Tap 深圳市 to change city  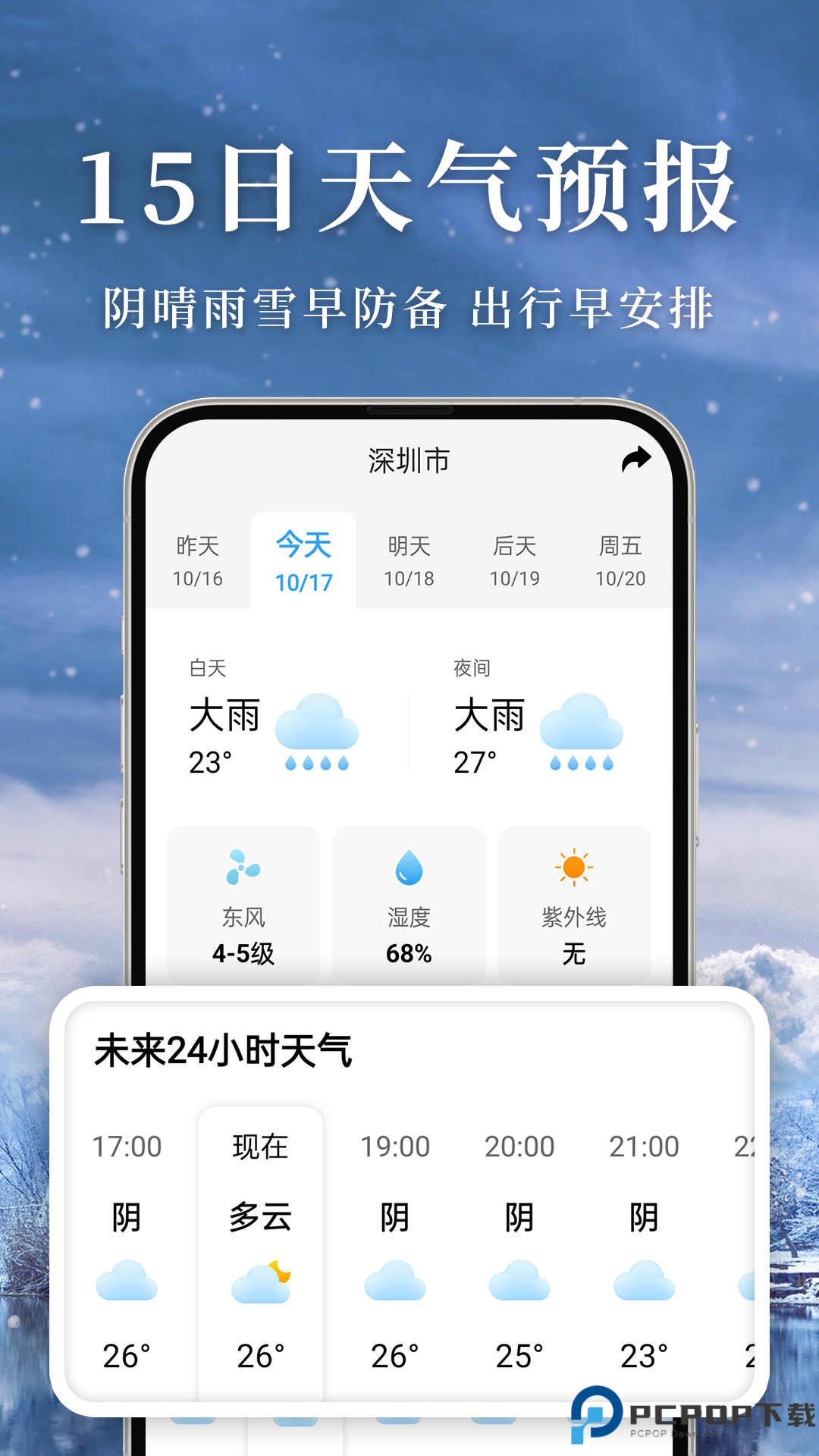coord(409,458)
